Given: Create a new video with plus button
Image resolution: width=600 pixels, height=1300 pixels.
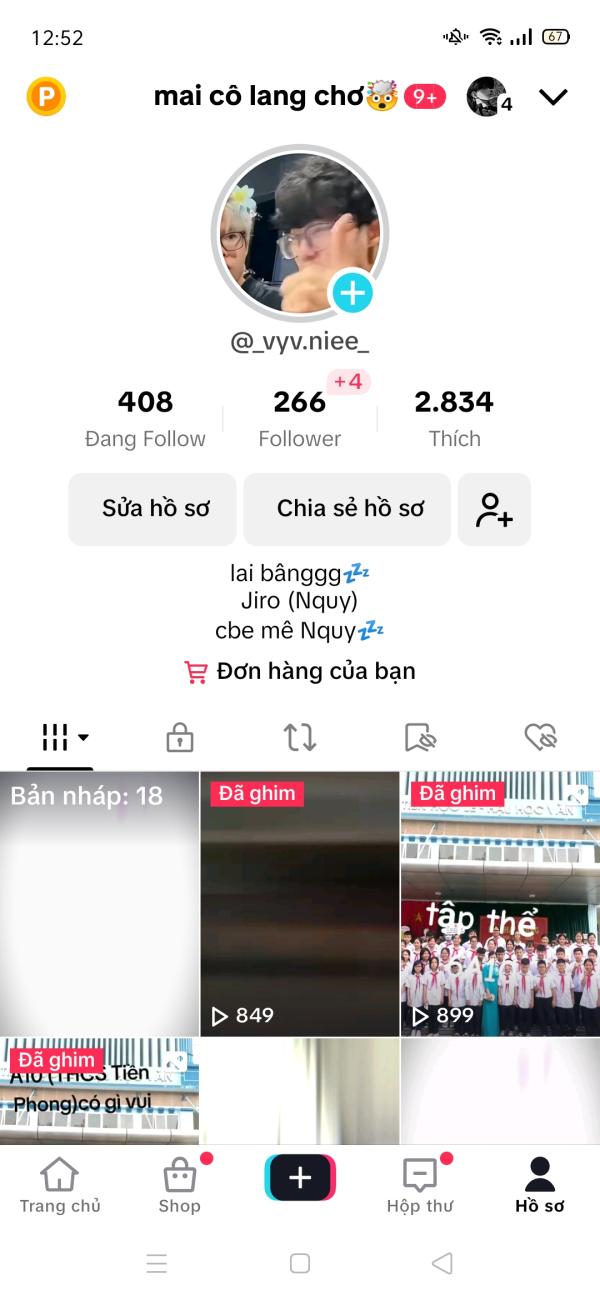Looking at the screenshot, I should [x=300, y=1178].
